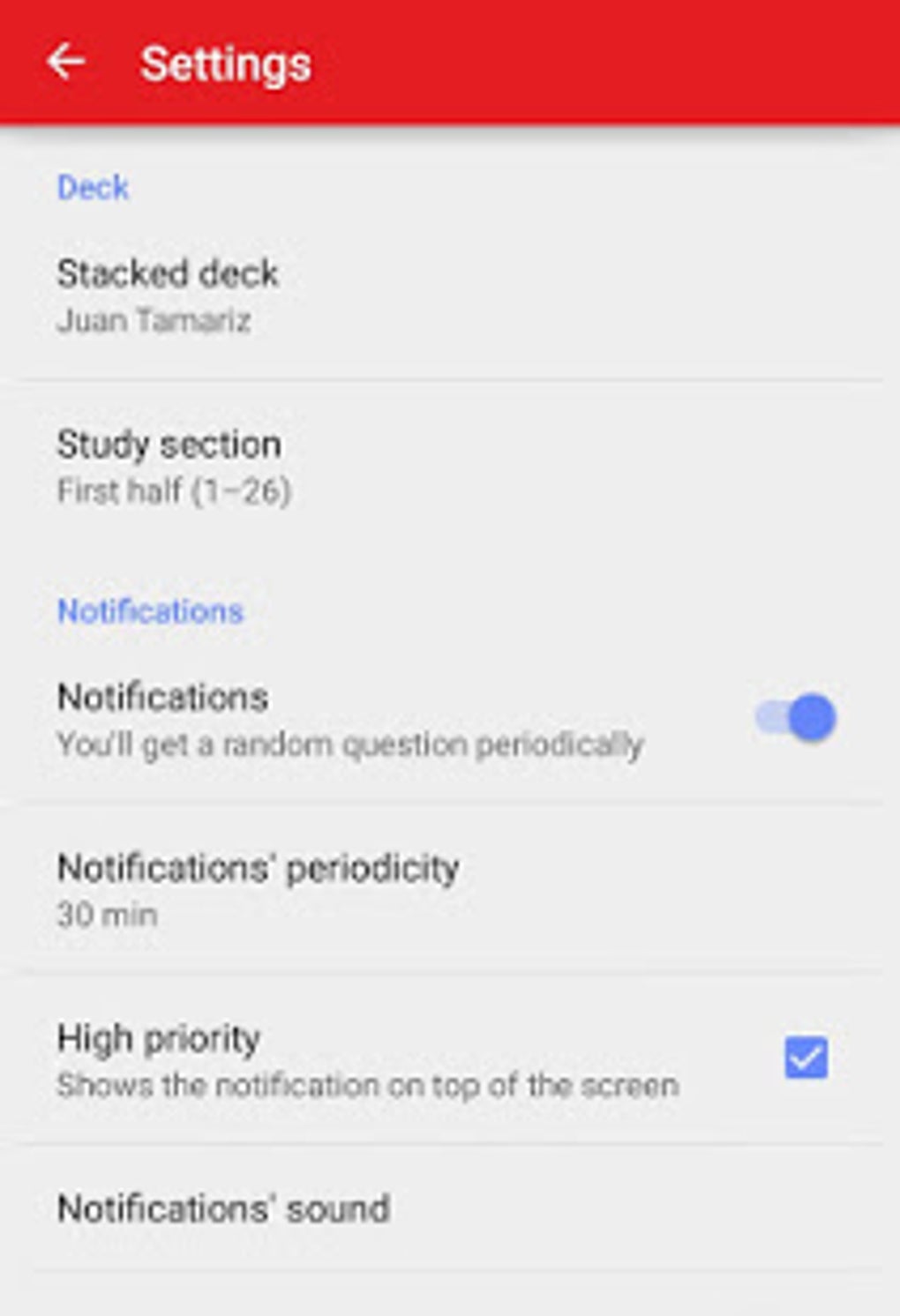Tap the Notifications section header
Screen dimensions: 900x1316
(x=151, y=609)
